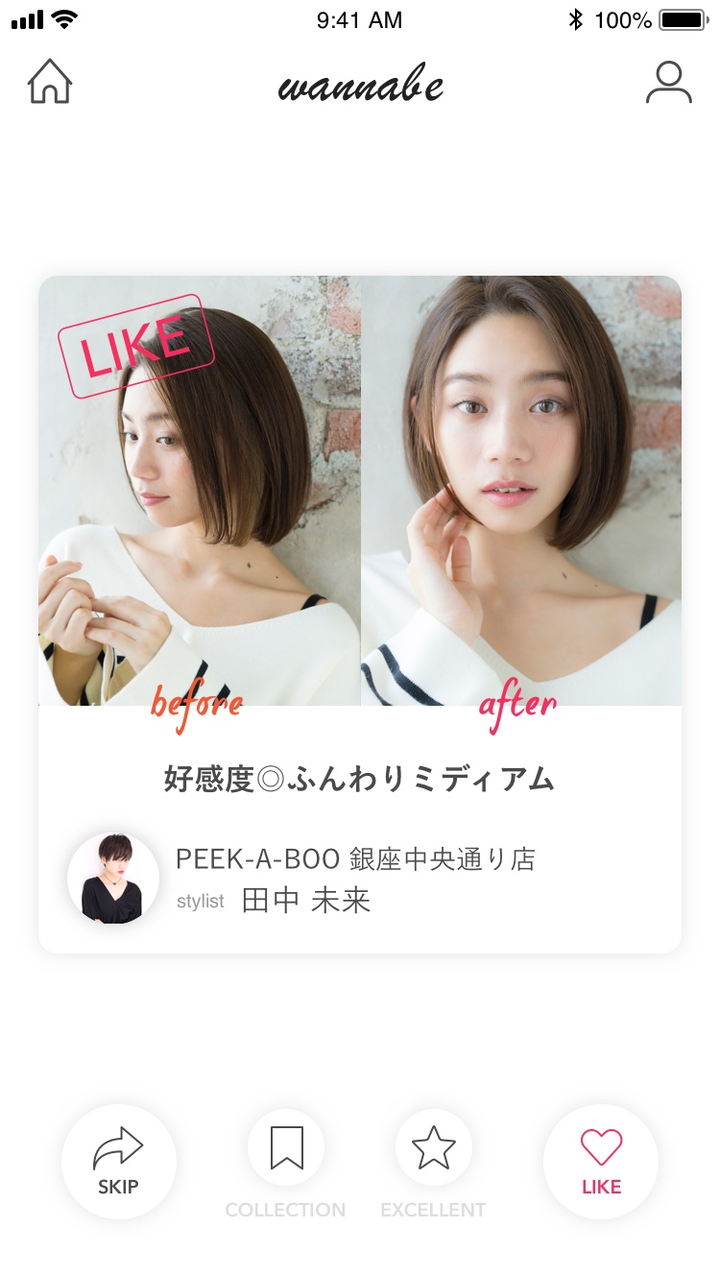Skip this hairstyle card
This screenshot has width=720, height=1281.
tap(118, 1162)
